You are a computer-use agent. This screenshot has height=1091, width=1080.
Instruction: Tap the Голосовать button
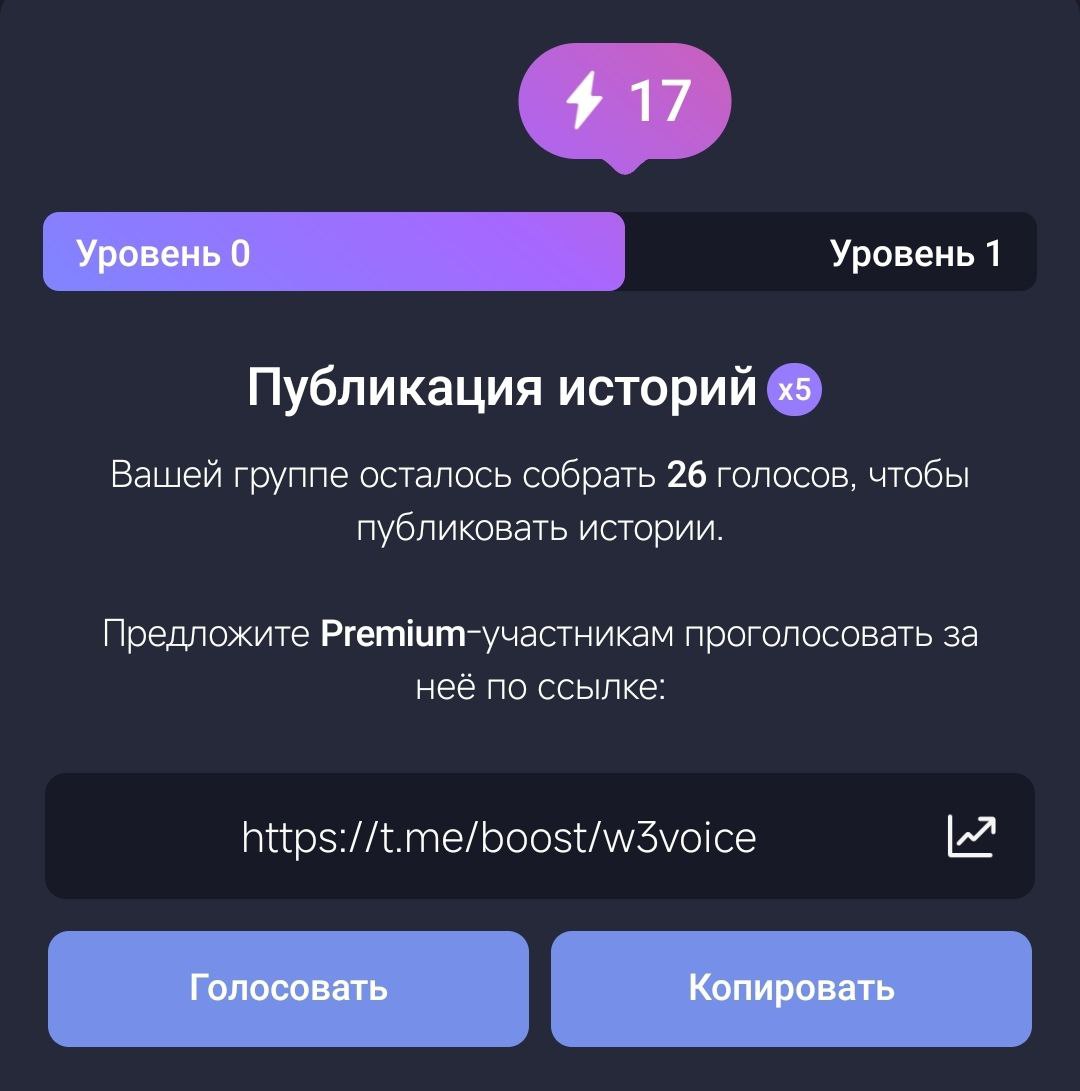pyautogui.click(x=288, y=988)
